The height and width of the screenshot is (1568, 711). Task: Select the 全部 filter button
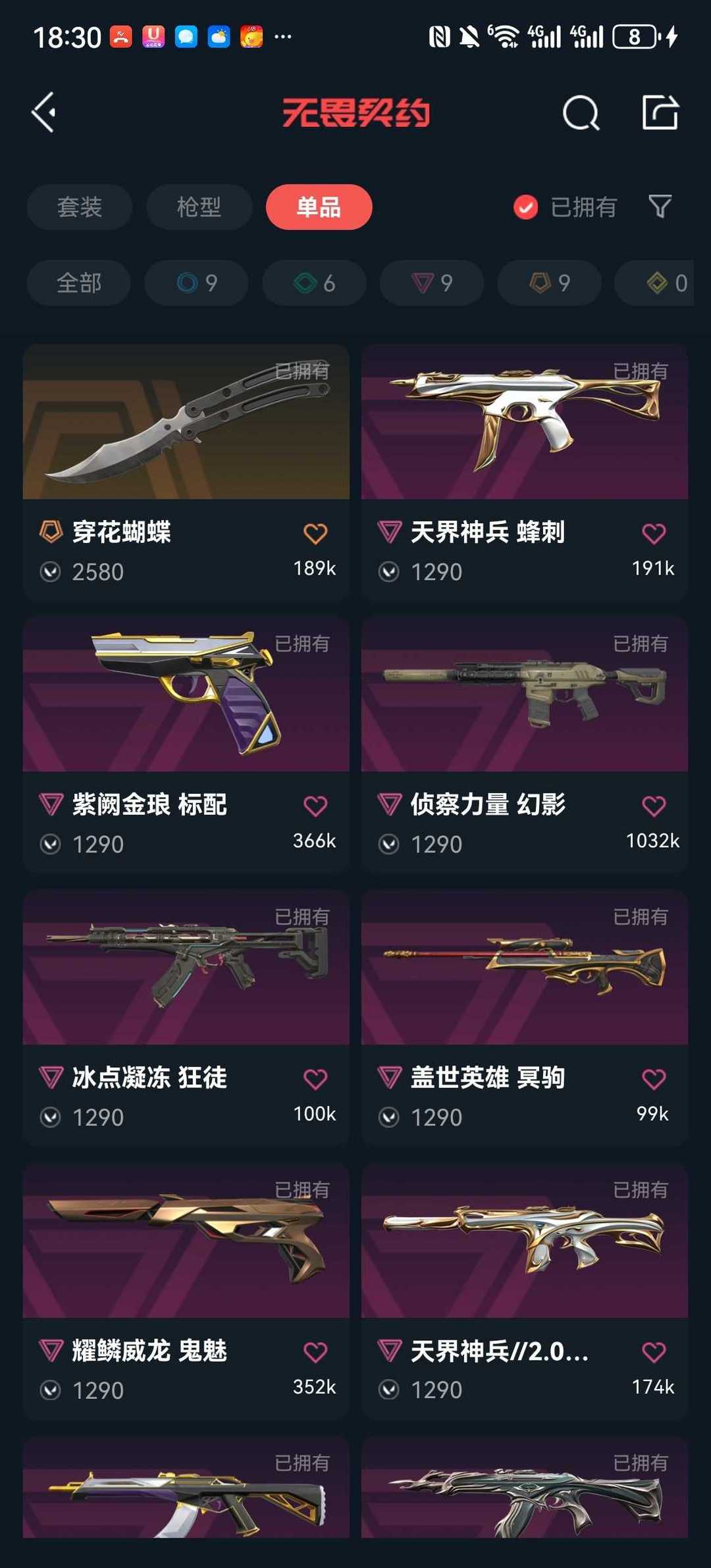pos(78,283)
